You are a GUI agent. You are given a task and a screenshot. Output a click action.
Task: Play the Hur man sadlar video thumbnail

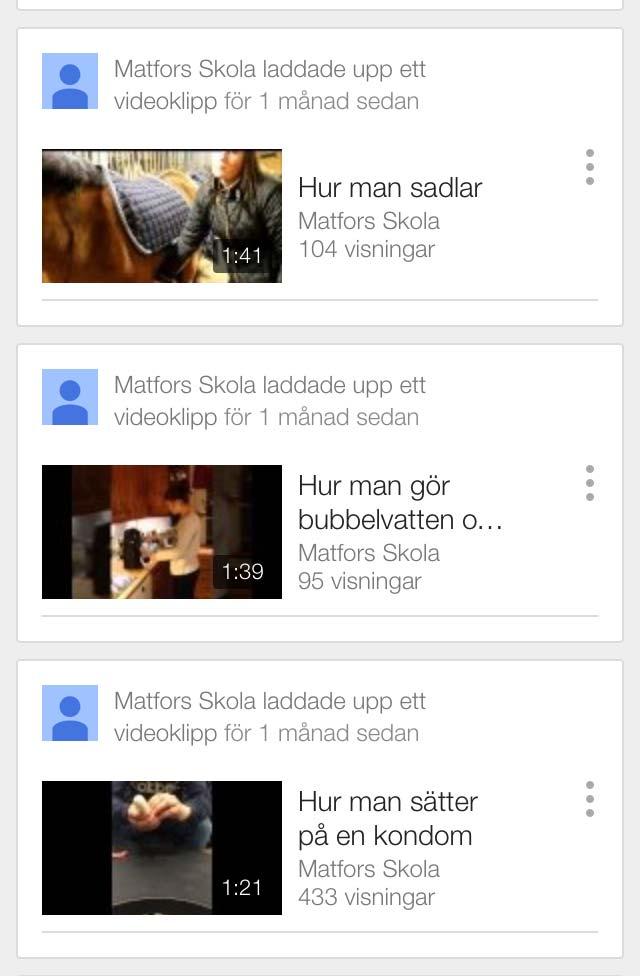click(x=162, y=216)
